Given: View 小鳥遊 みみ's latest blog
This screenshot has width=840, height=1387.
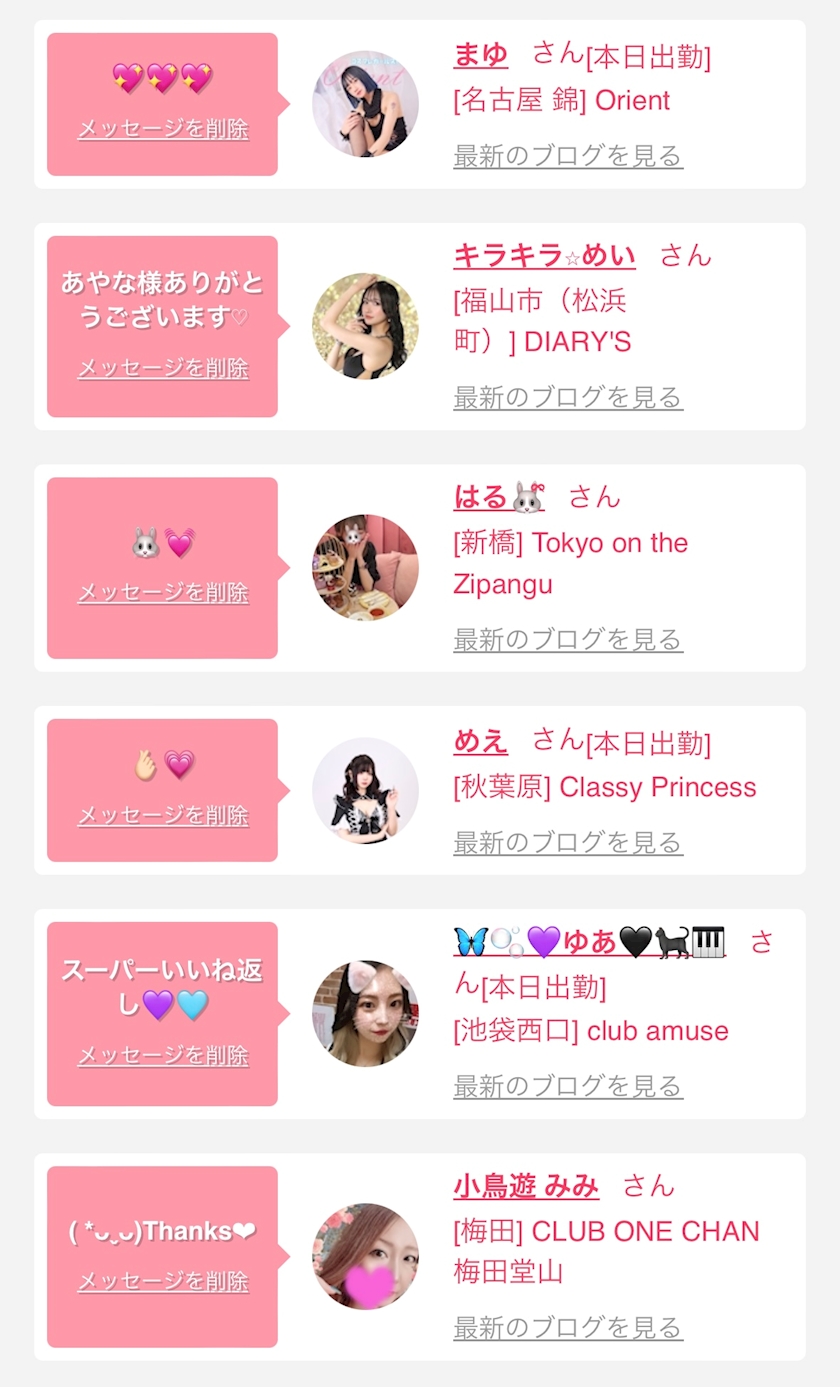Looking at the screenshot, I should pyautogui.click(x=567, y=1327).
